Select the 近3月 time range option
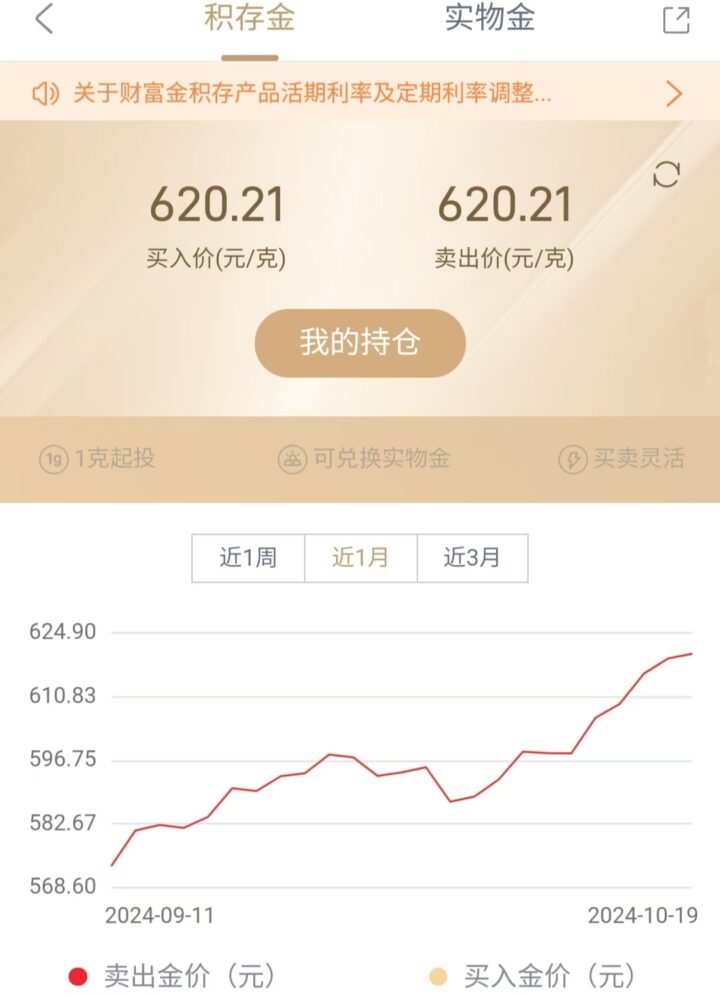Image resolution: width=720 pixels, height=996 pixels. click(472, 558)
